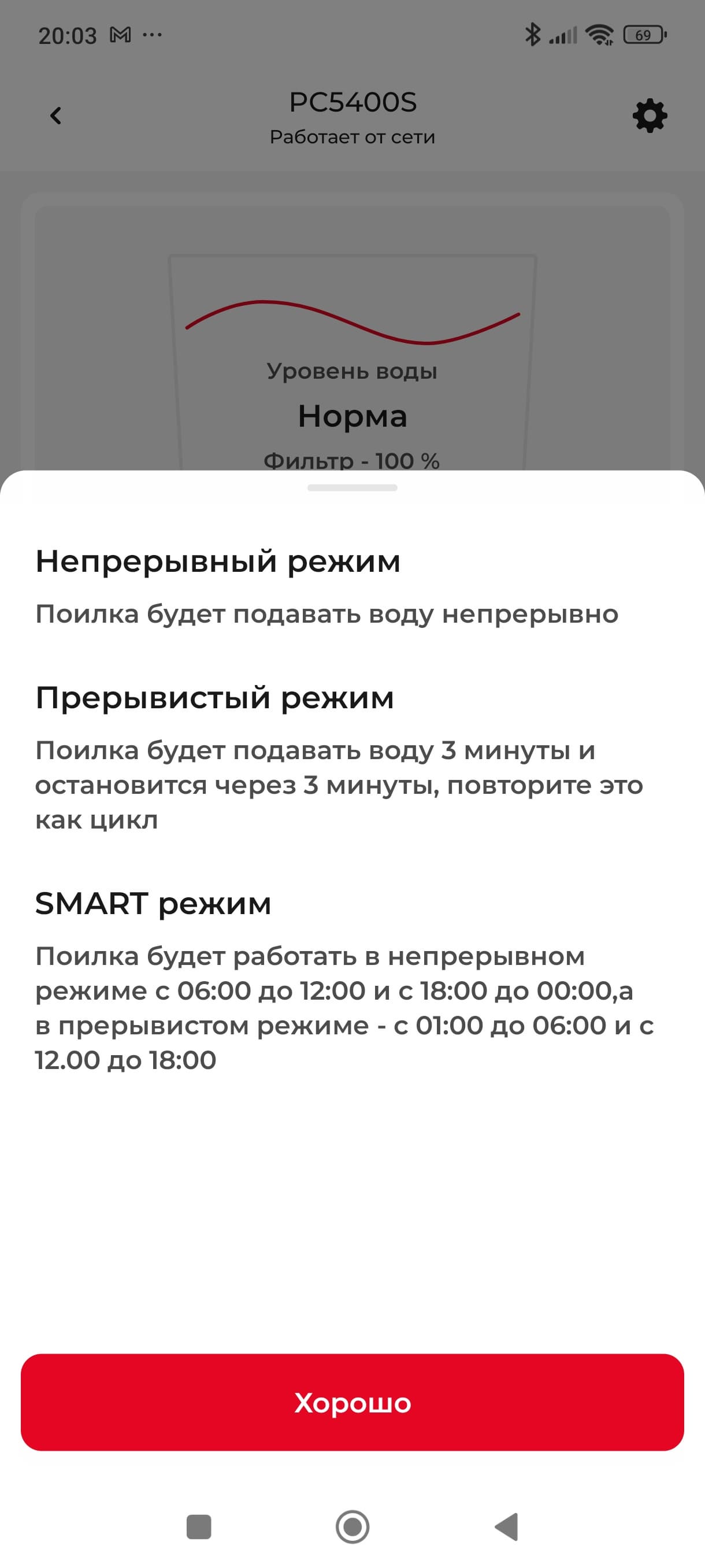705x1568 pixels.
Task: Go to the system home screen
Action: [352, 1527]
